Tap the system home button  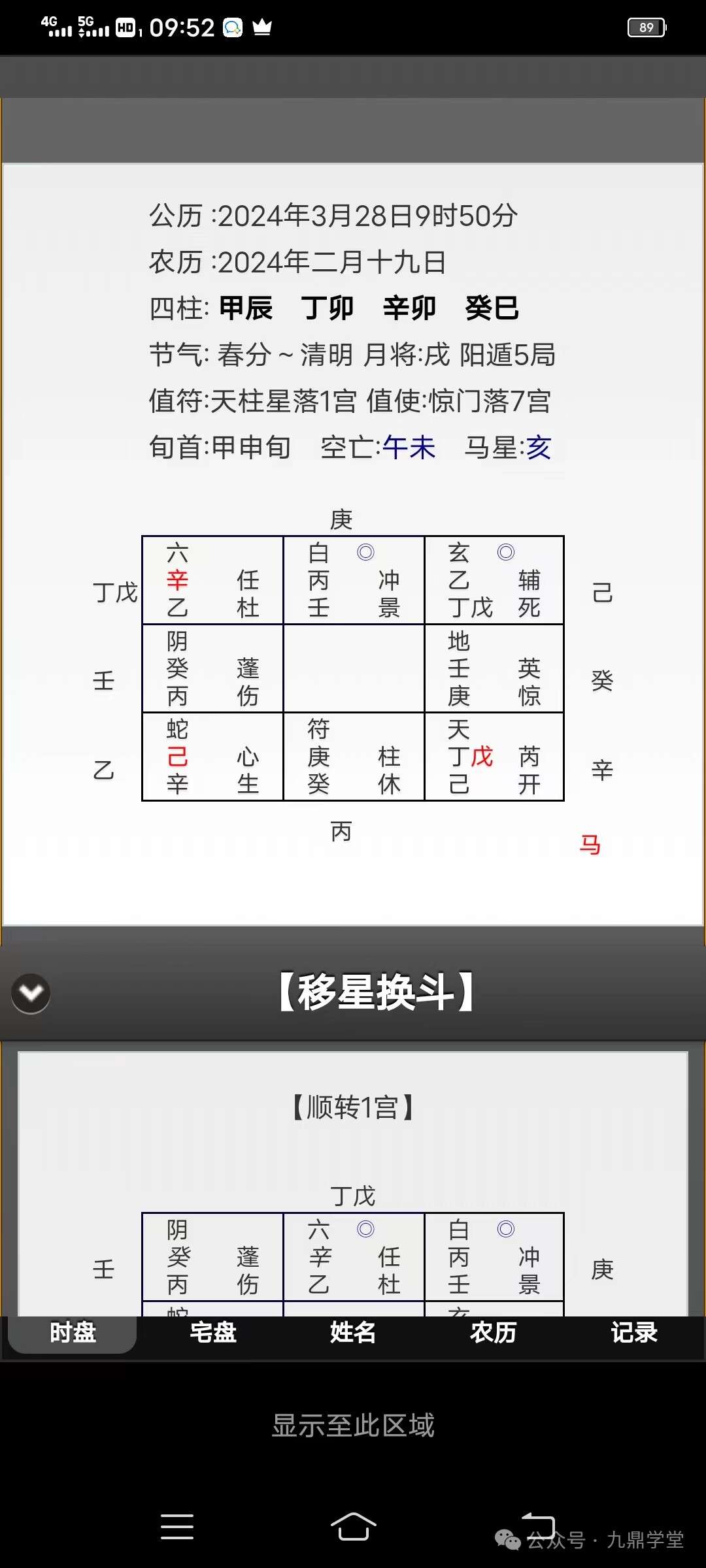[353, 1526]
